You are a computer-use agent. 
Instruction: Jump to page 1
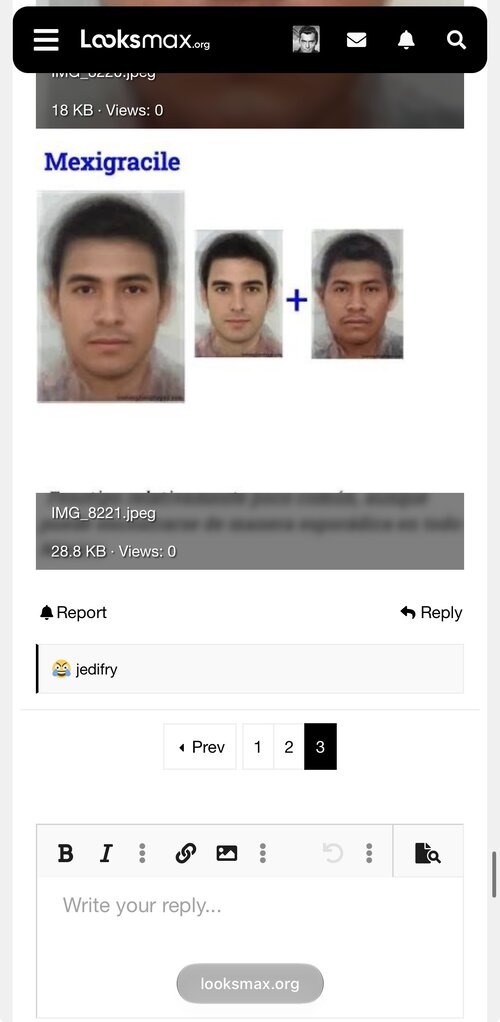coord(257,746)
